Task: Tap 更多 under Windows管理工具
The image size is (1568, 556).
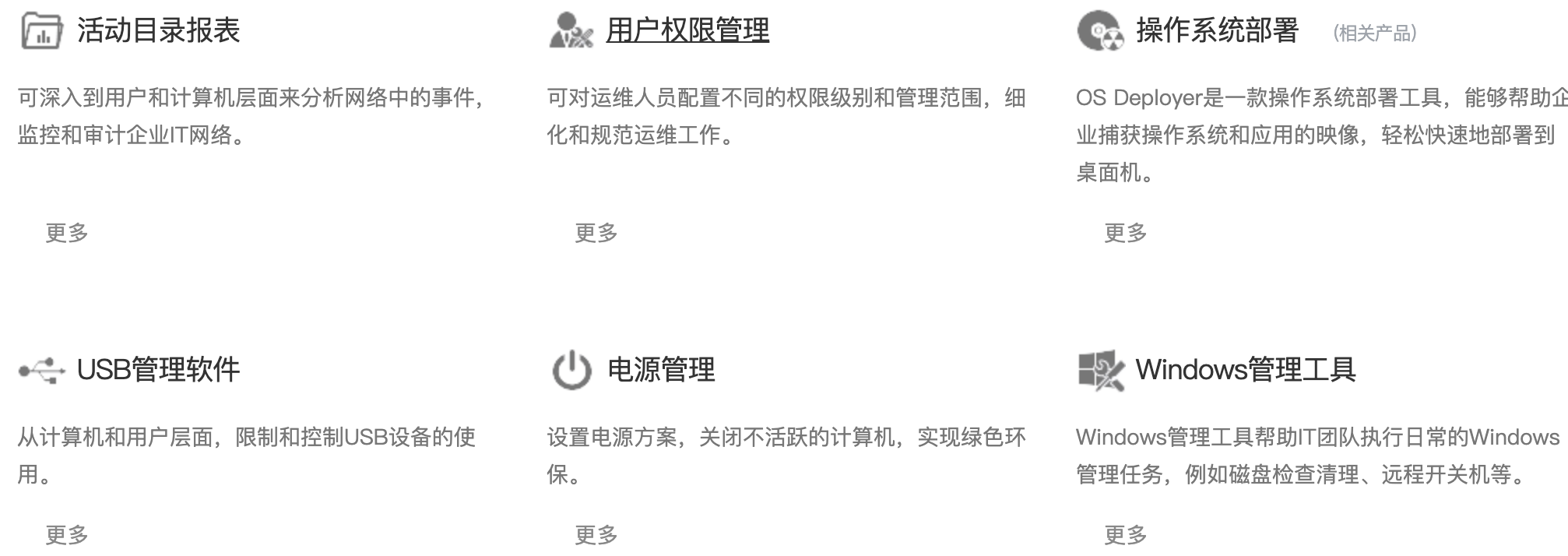Action: 1126,535
